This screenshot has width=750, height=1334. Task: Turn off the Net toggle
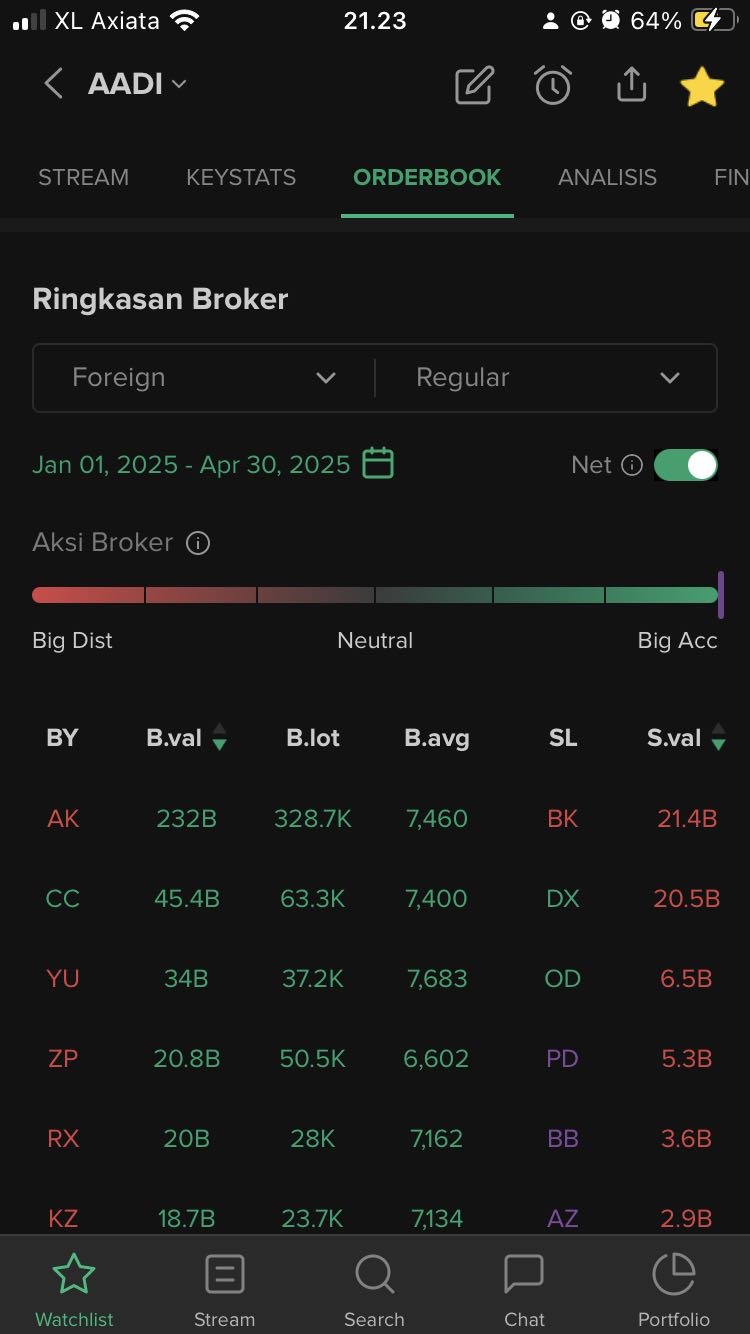[686, 465]
